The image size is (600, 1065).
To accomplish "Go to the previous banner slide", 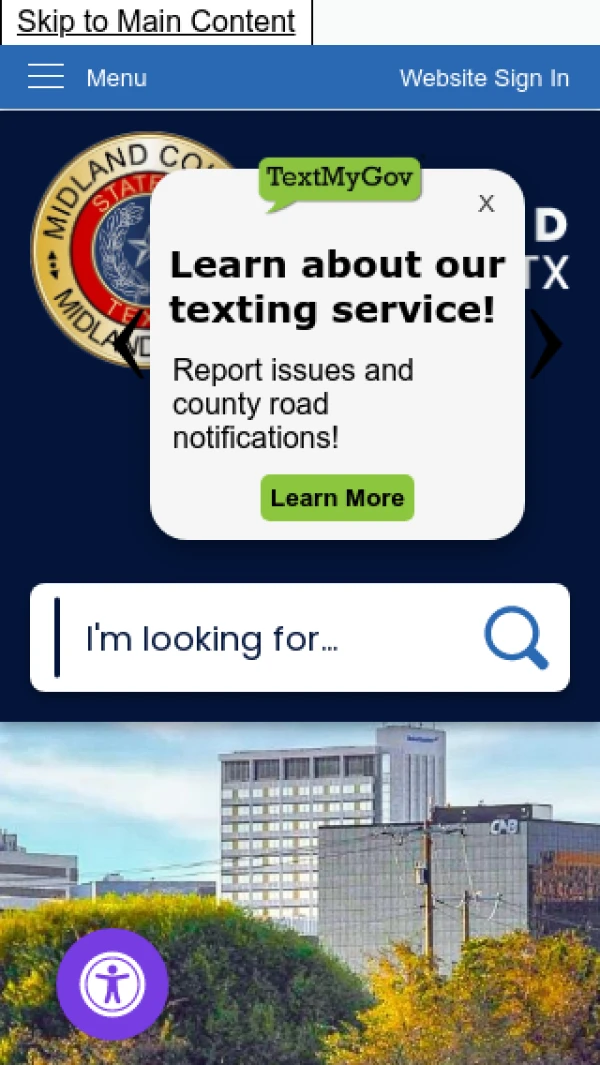I will pos(128,344).
